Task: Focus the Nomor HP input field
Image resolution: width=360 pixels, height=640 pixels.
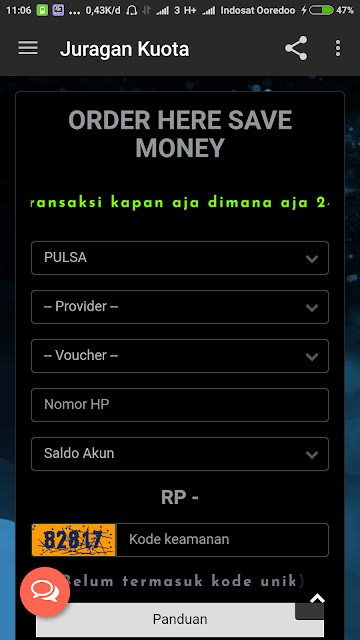Action: coord(180,405)
